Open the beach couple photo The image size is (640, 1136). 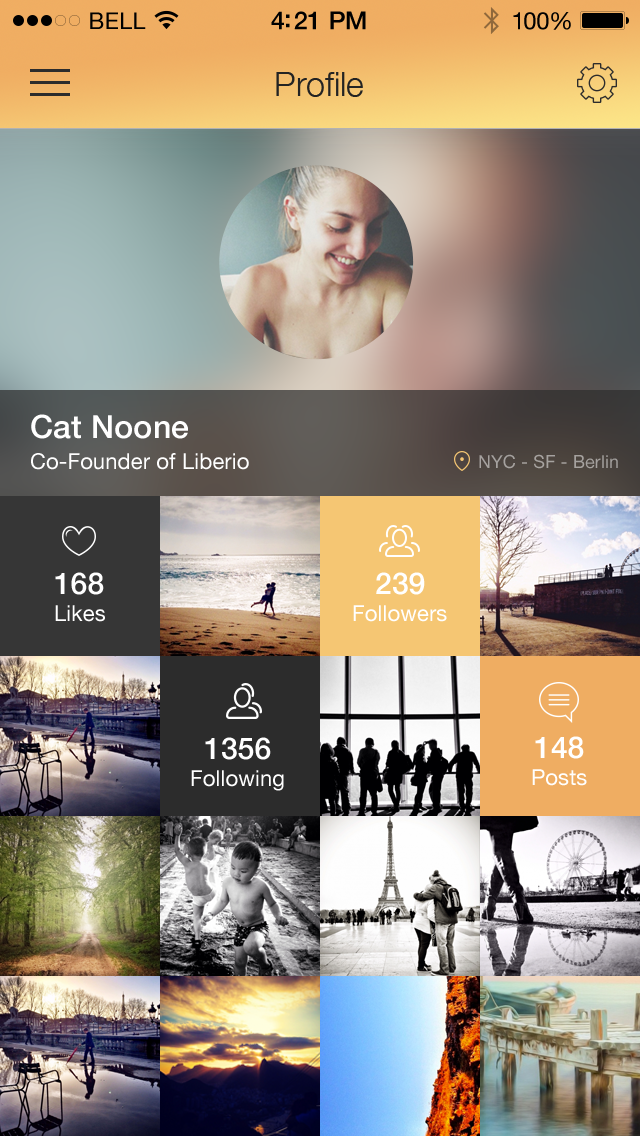[240, 576]
